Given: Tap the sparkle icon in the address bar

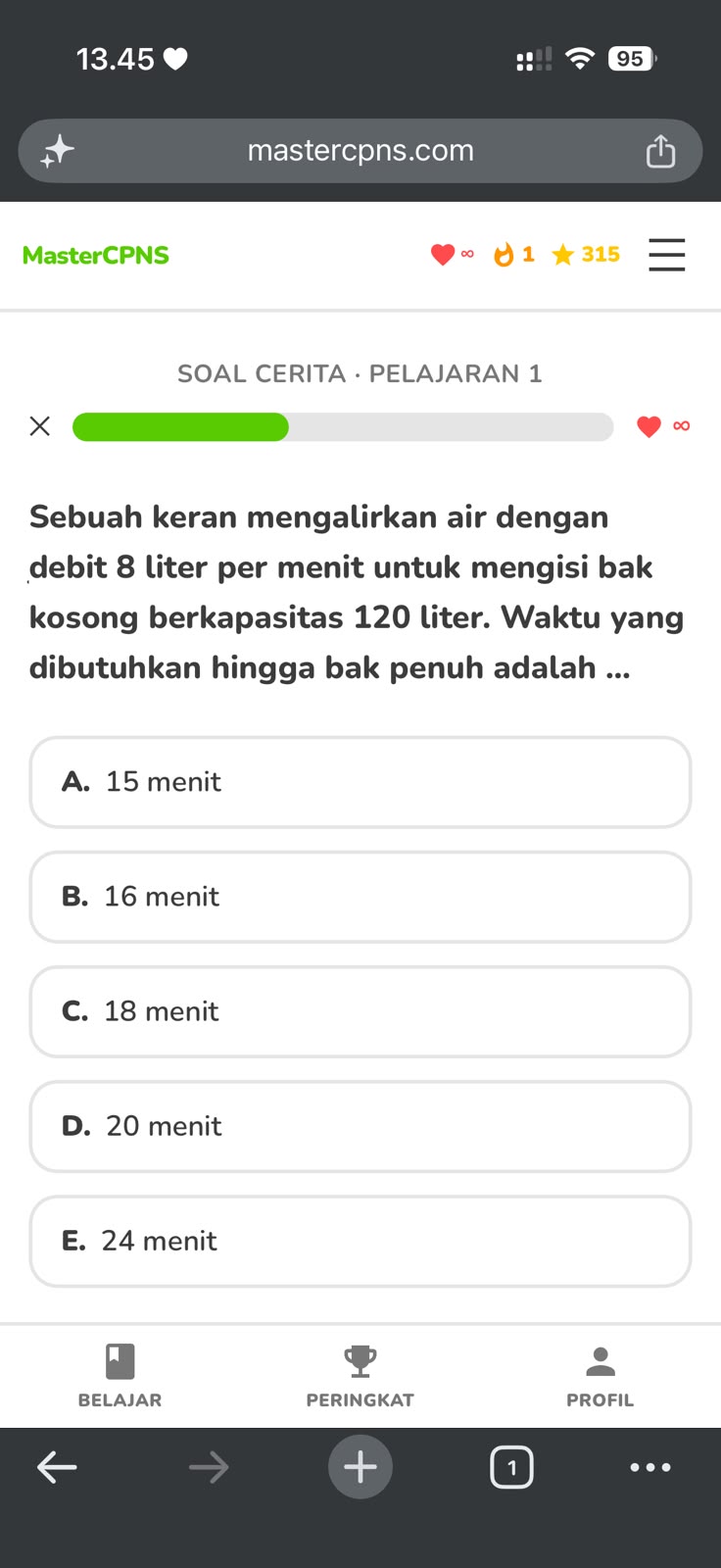Looking at the screenshot, I should pyautogui.click(x=57, y=151).
